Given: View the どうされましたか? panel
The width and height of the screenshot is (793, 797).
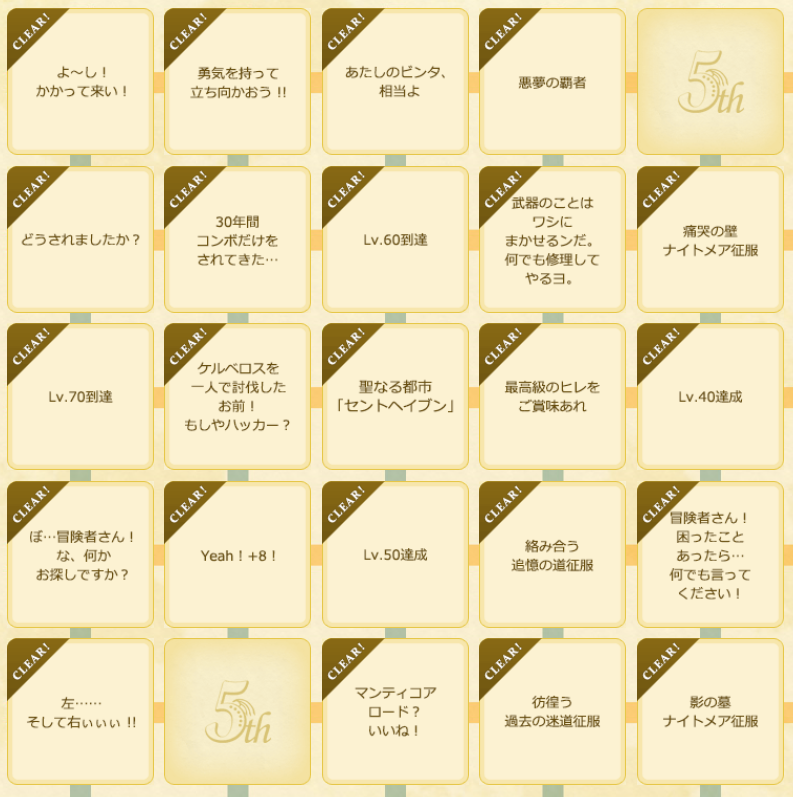Looking at the screenshot, I should pyautogui.click(x=80, y=240).
